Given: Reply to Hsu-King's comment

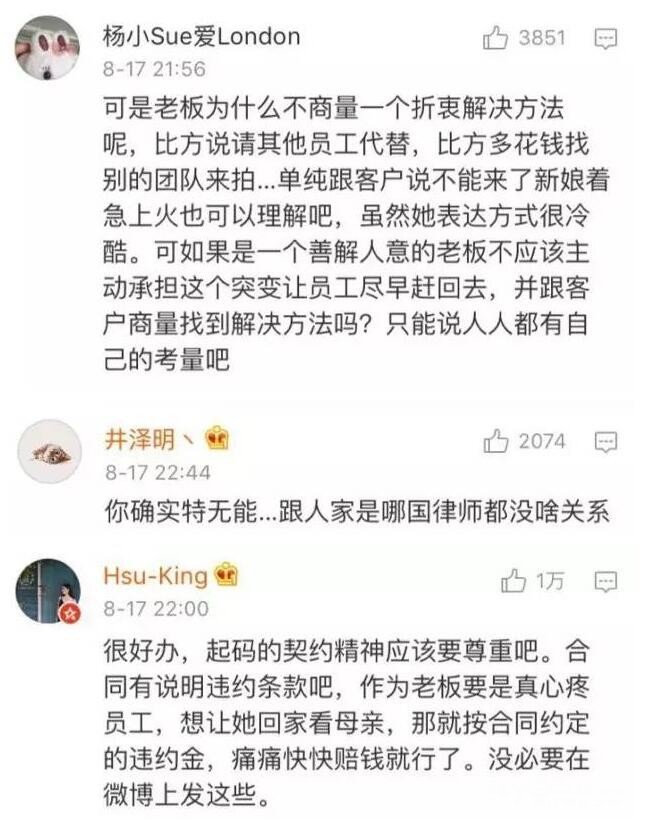Looking at the screenshot, I should click(606, 580).
